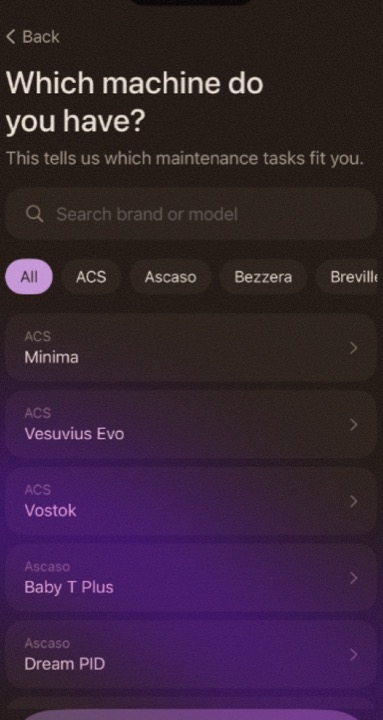
Task: Filter machines by ACS brand
Action: coord(91,277)
